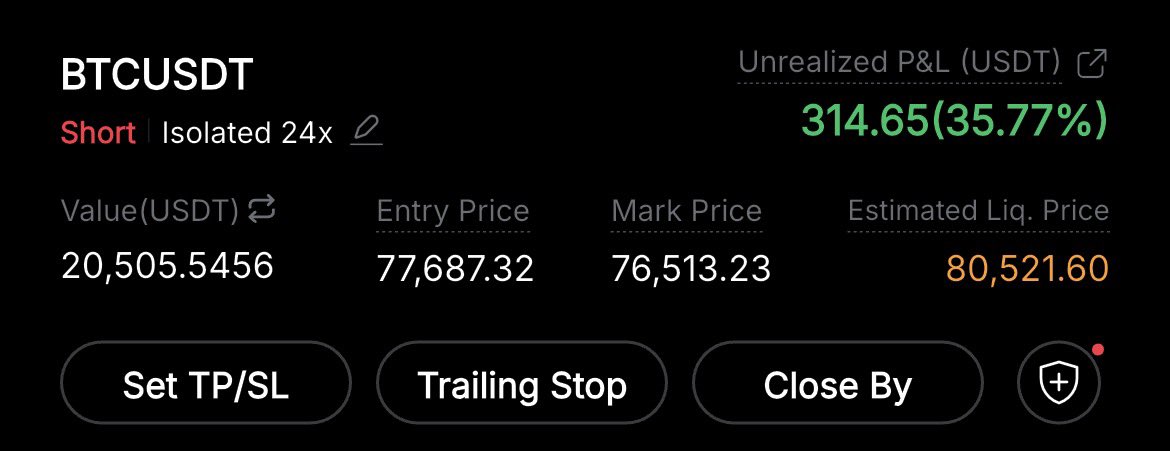The height and width of the screenshot is (451, 1170).
Task: Edit the Isolated 24x leverage
Action: point(366,131)
